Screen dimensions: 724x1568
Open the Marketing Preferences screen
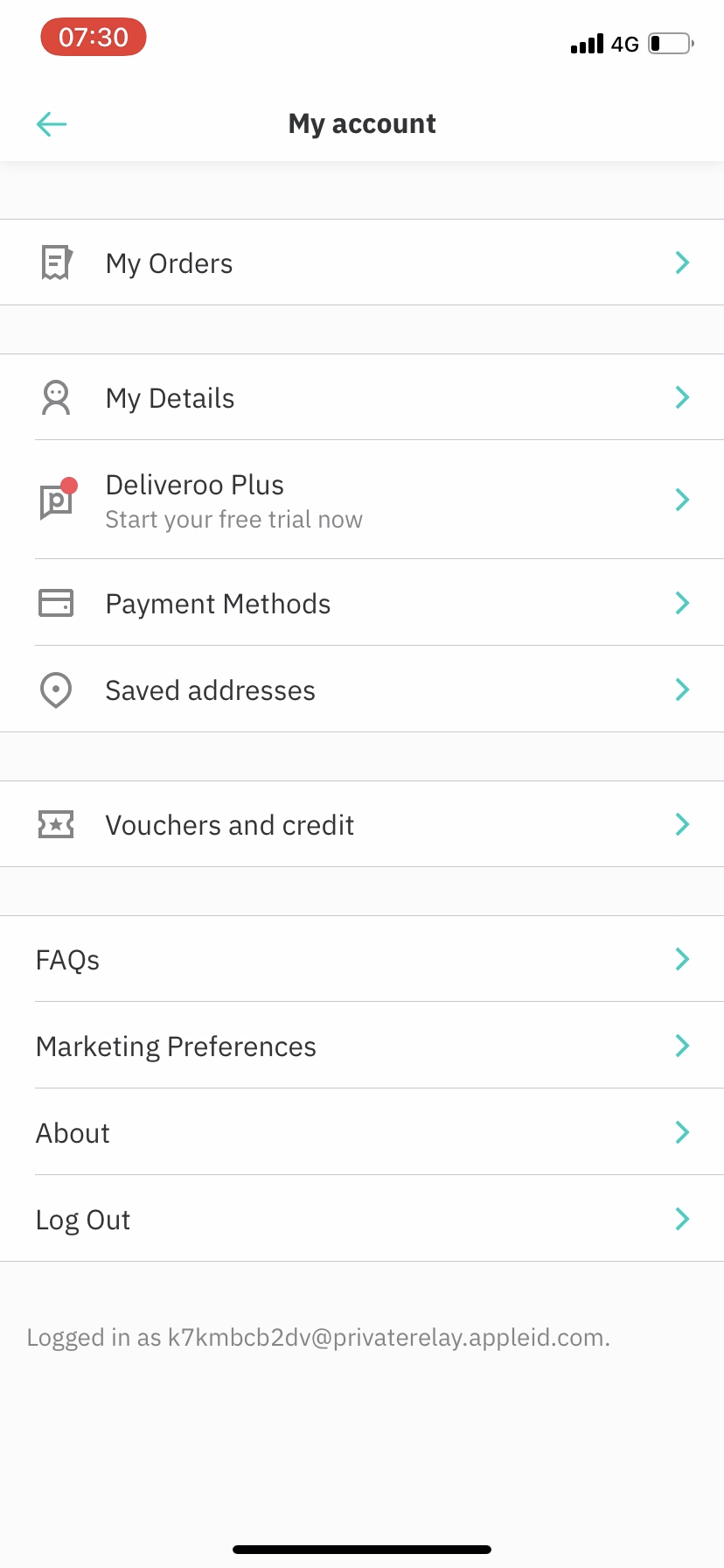click(176, 1046)
